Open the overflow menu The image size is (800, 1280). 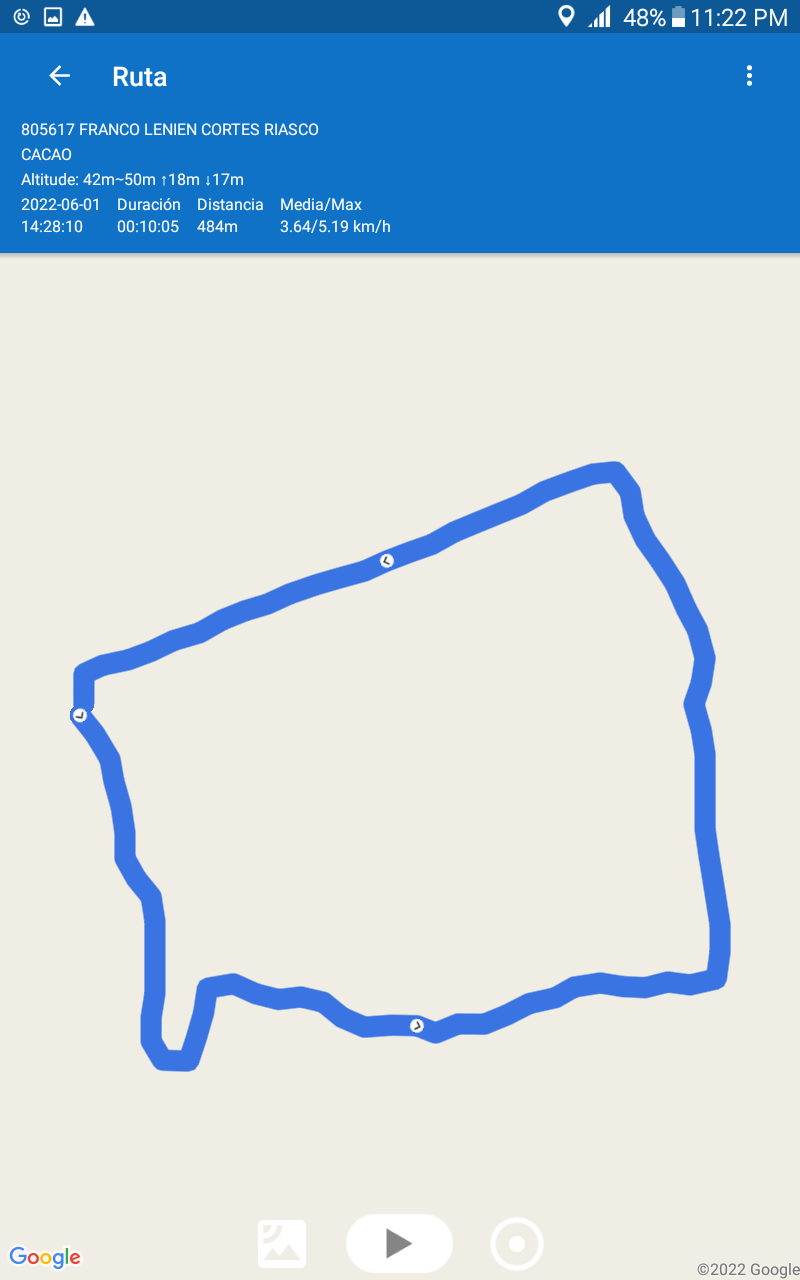pyautogui.click(x=749, y=76)
